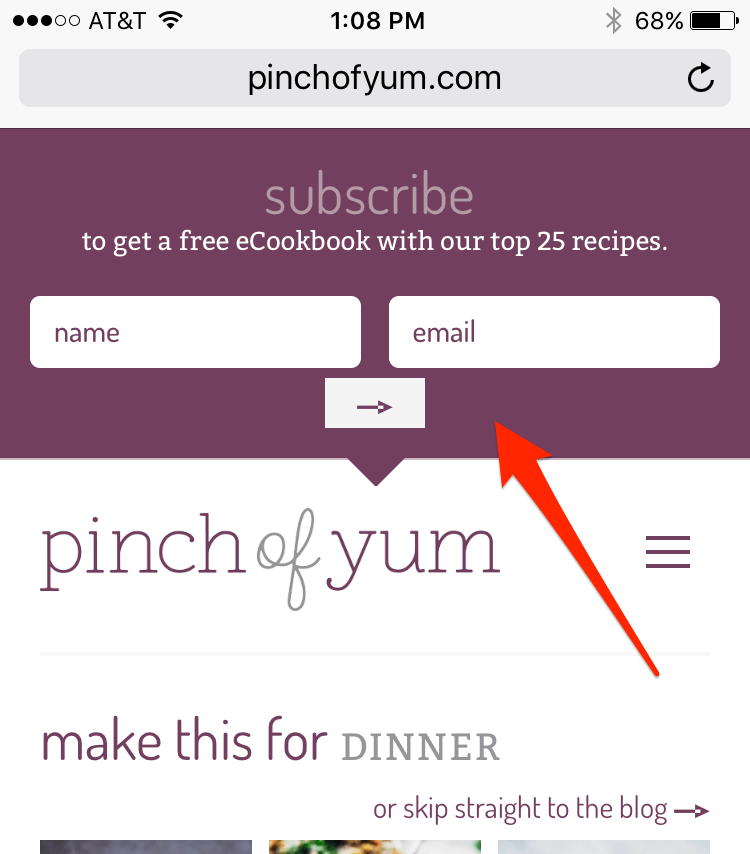This screenshot has height=854, width=750.
Task: Tap the middle recipe thumbnail
Action: pos(375,849)
